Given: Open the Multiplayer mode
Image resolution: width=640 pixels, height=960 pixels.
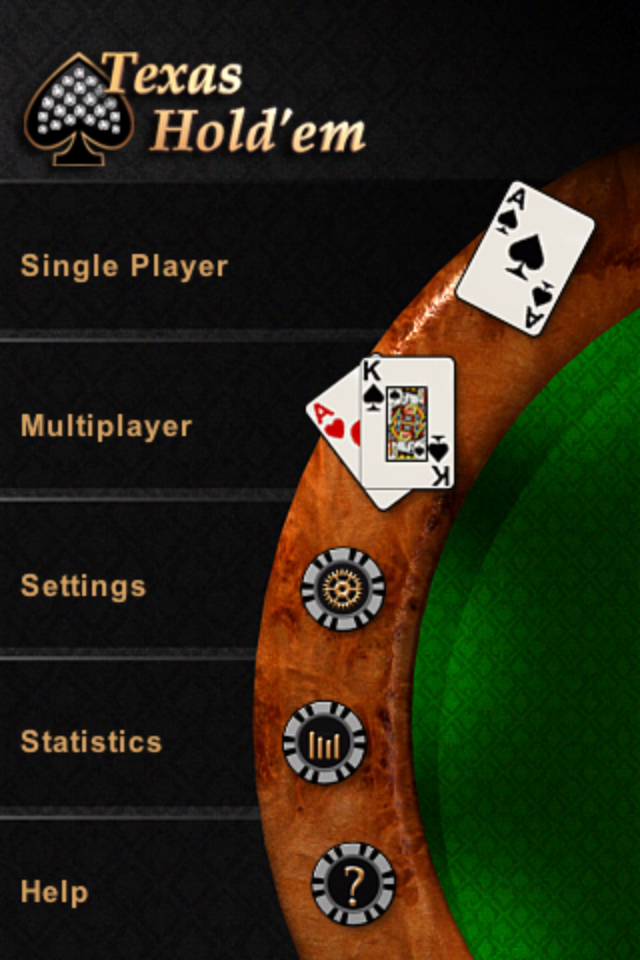Looking at the screenshot, I should point(107,426).
